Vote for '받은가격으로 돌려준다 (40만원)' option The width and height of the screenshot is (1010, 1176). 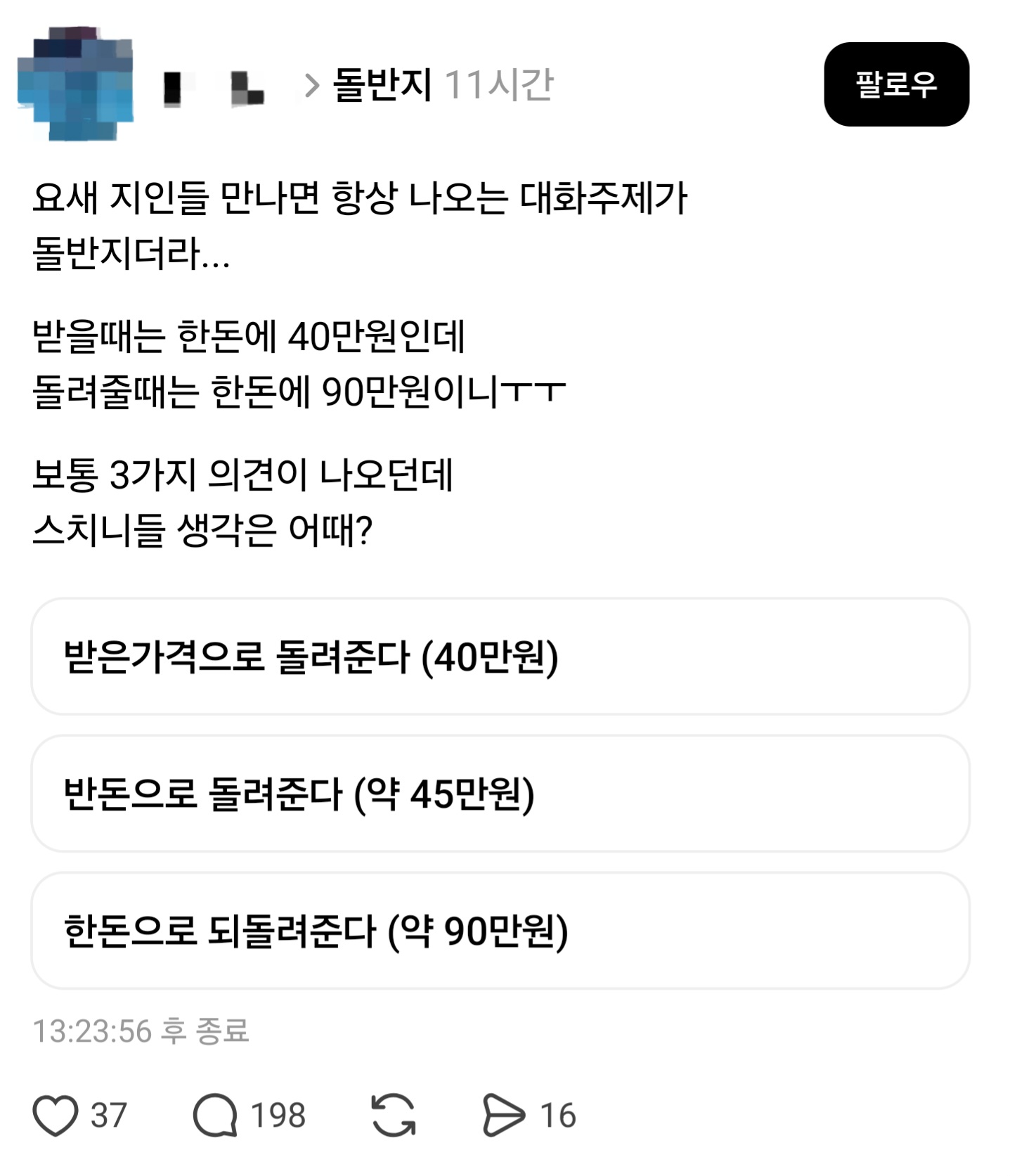tap(505, 658)
